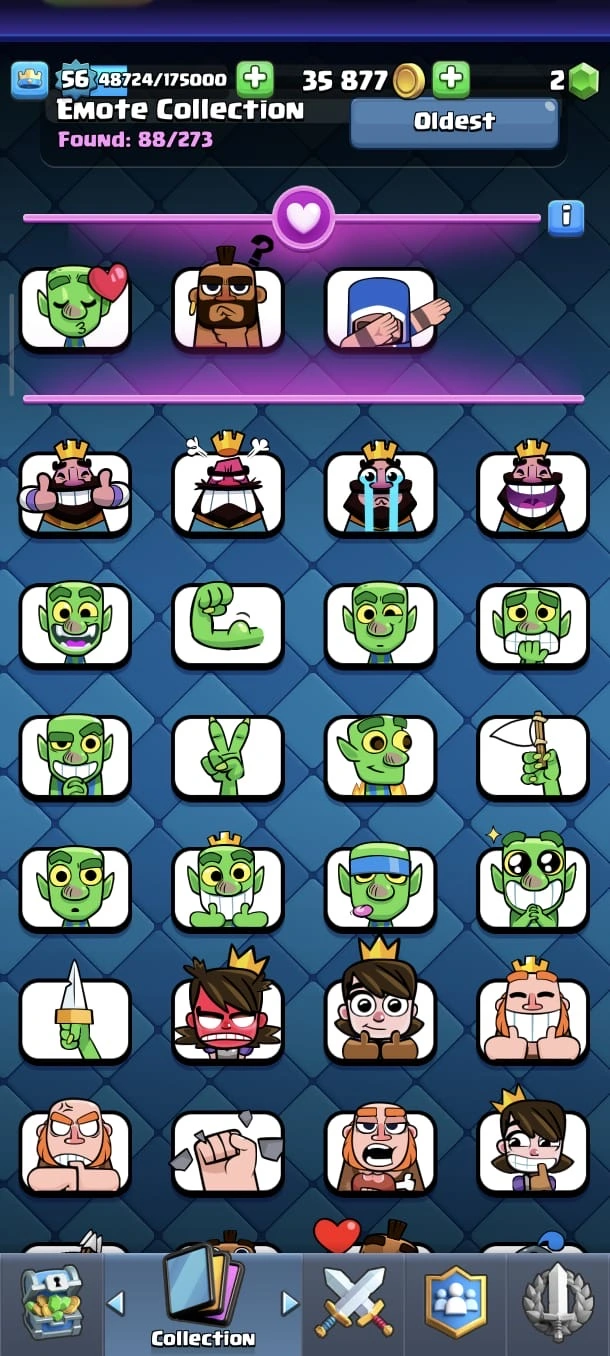
Task: Select the fist smashing stone emote
Action: click(228, 1152)
